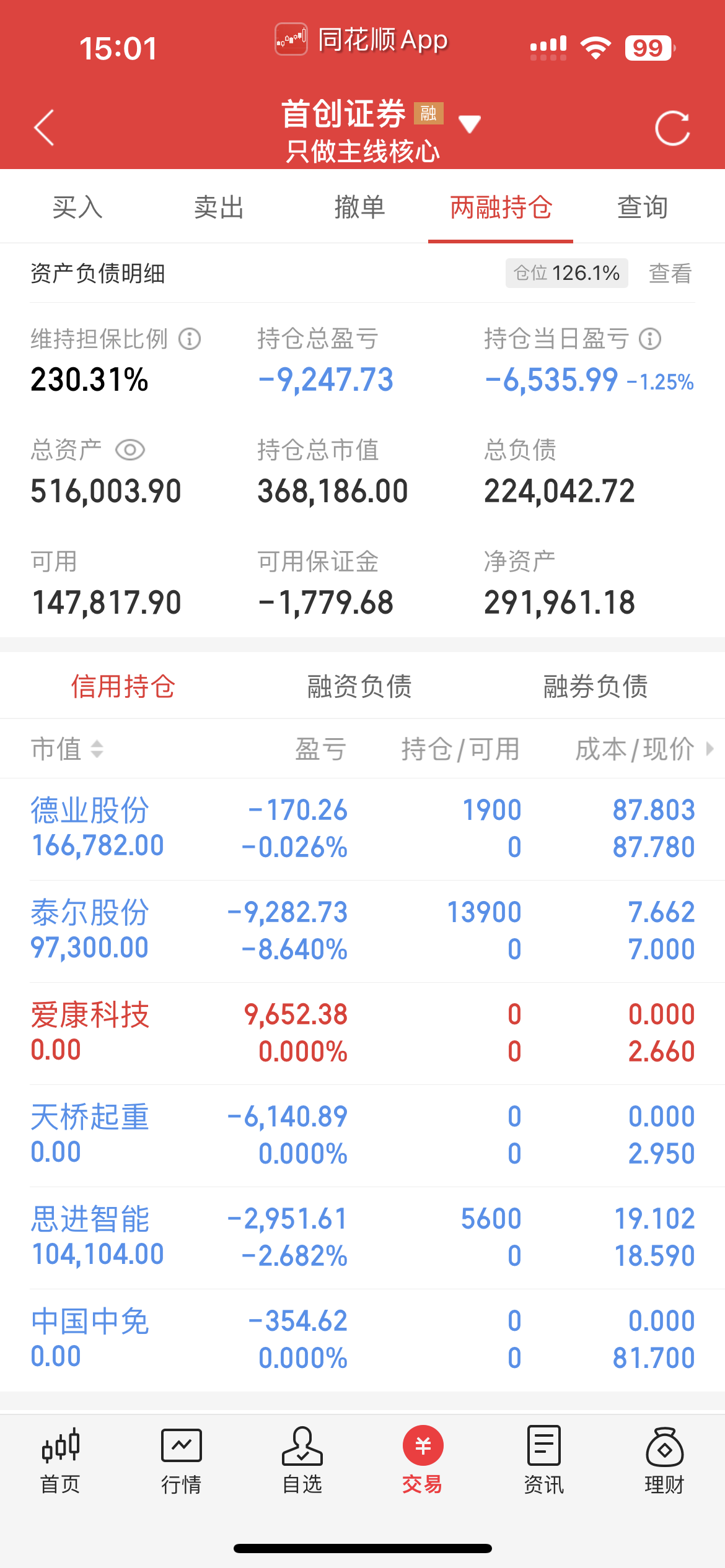
Task: Switch to the 买入 tab
Action: [77, 207]
